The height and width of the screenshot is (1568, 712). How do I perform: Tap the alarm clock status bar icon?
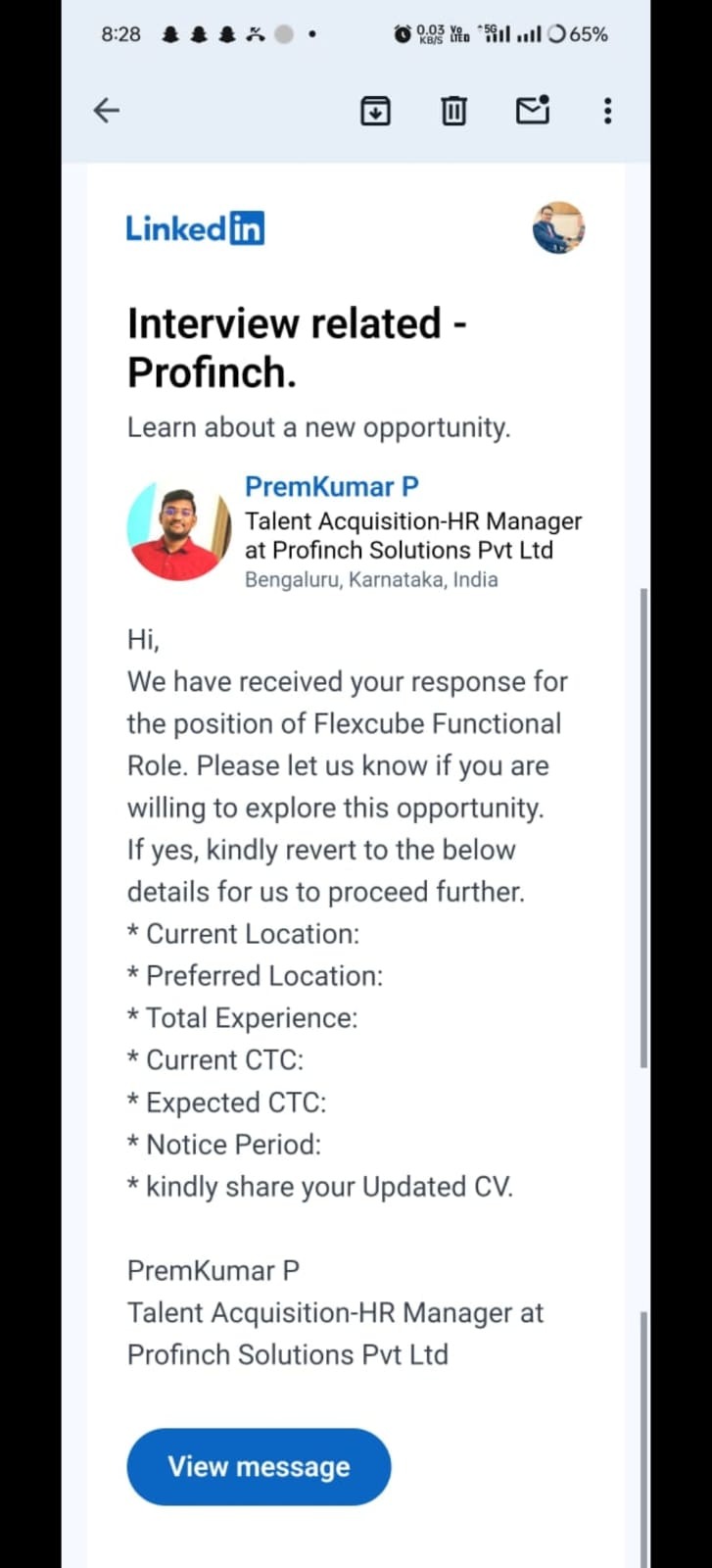(402, 33)
